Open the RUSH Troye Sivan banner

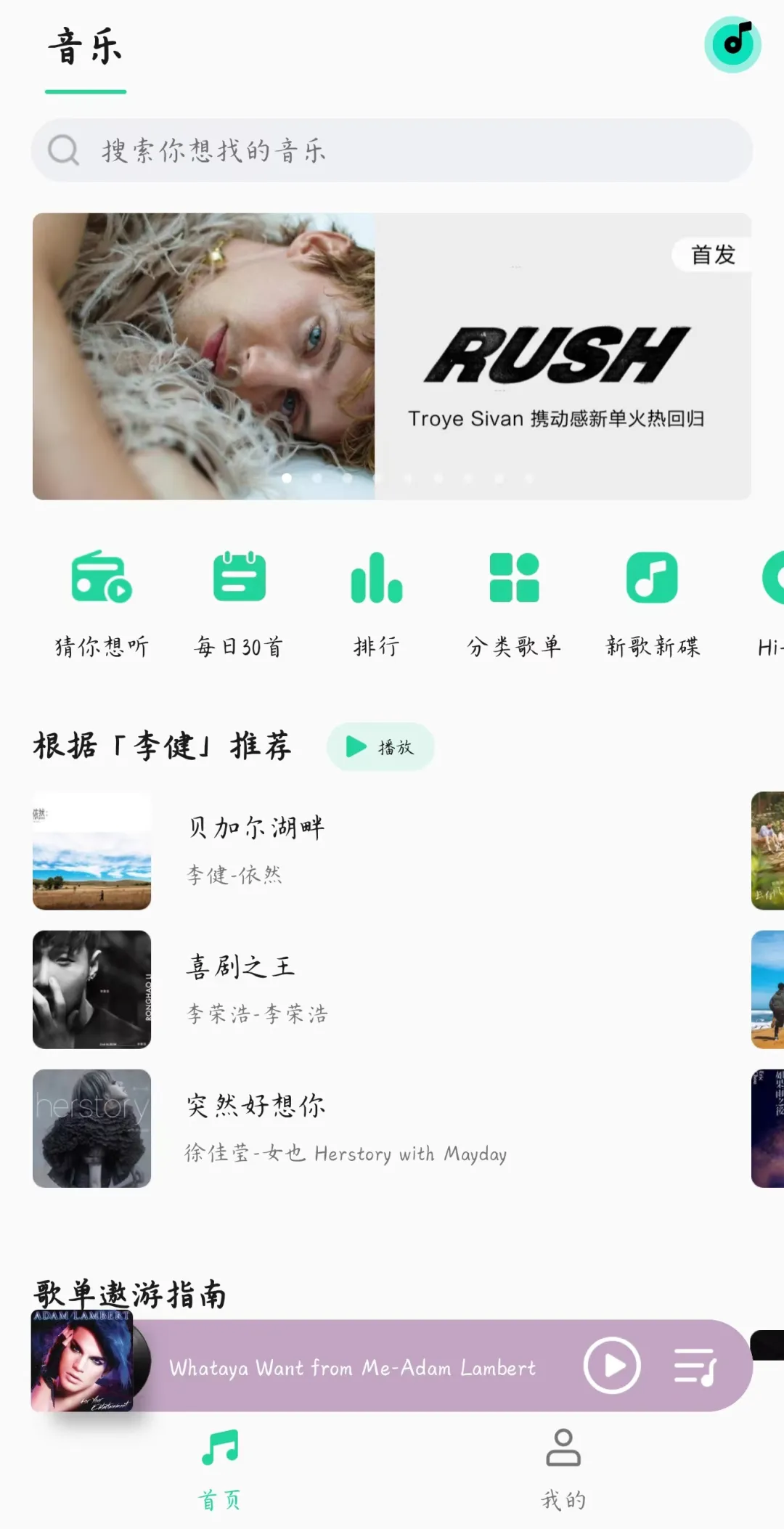coord(392,356)
